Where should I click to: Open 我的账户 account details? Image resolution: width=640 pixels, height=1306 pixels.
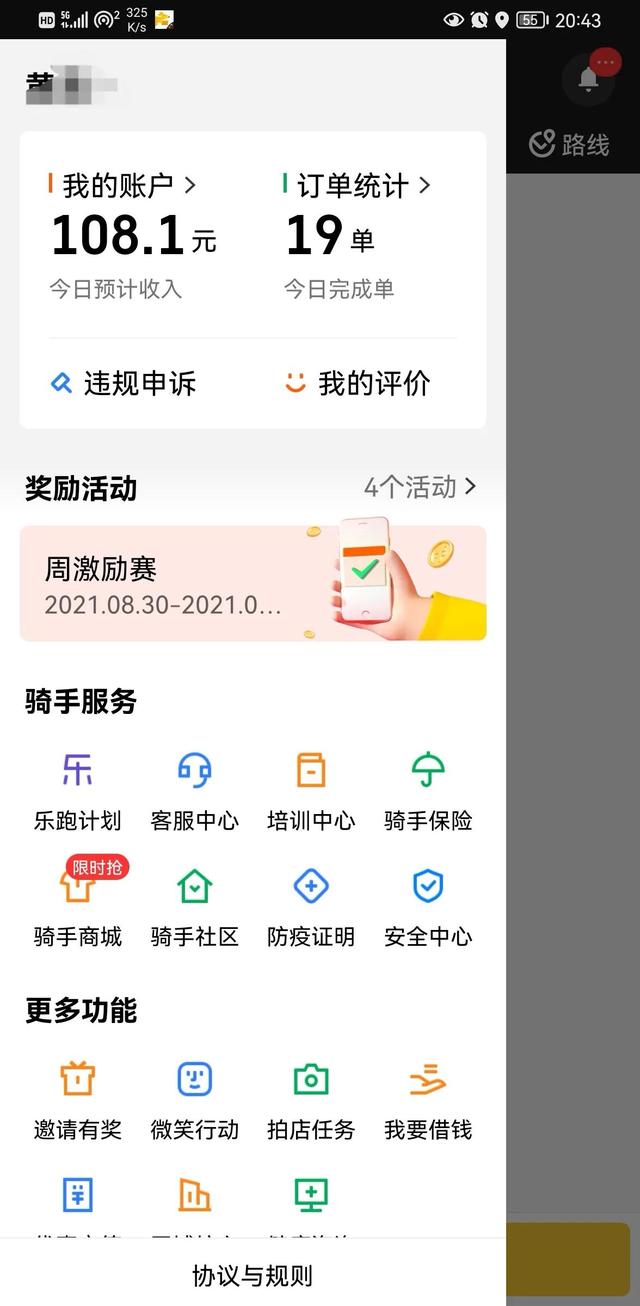coord(122,186)
